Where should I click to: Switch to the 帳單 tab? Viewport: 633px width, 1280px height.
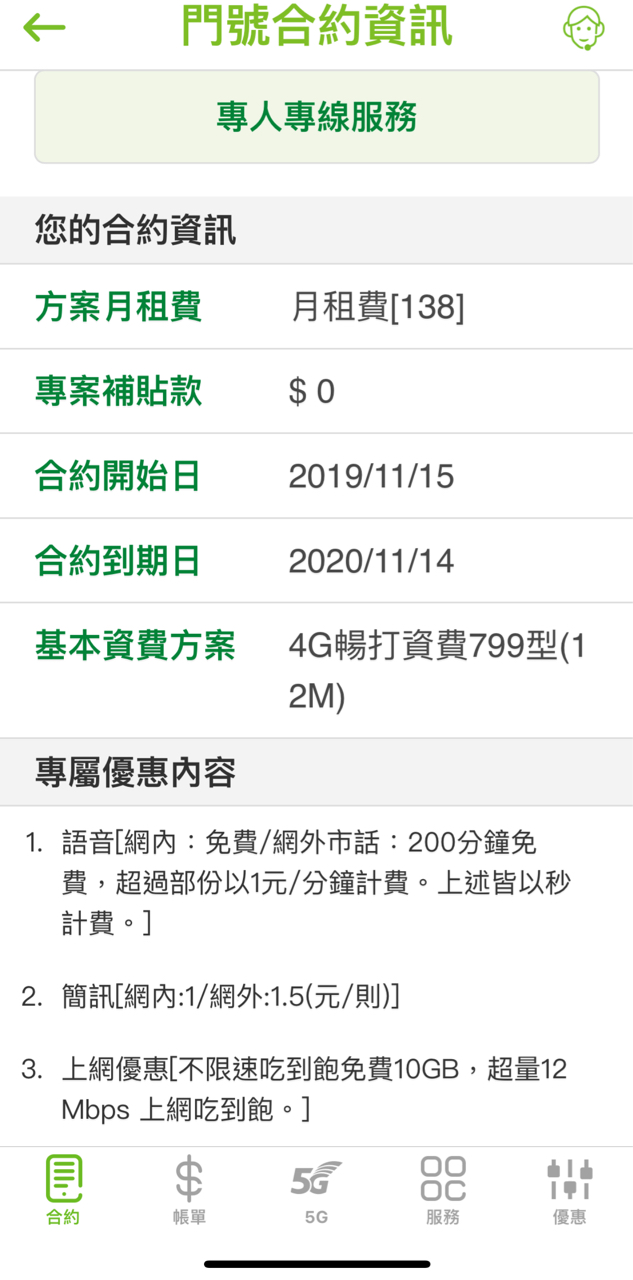tap(189, 1190)
